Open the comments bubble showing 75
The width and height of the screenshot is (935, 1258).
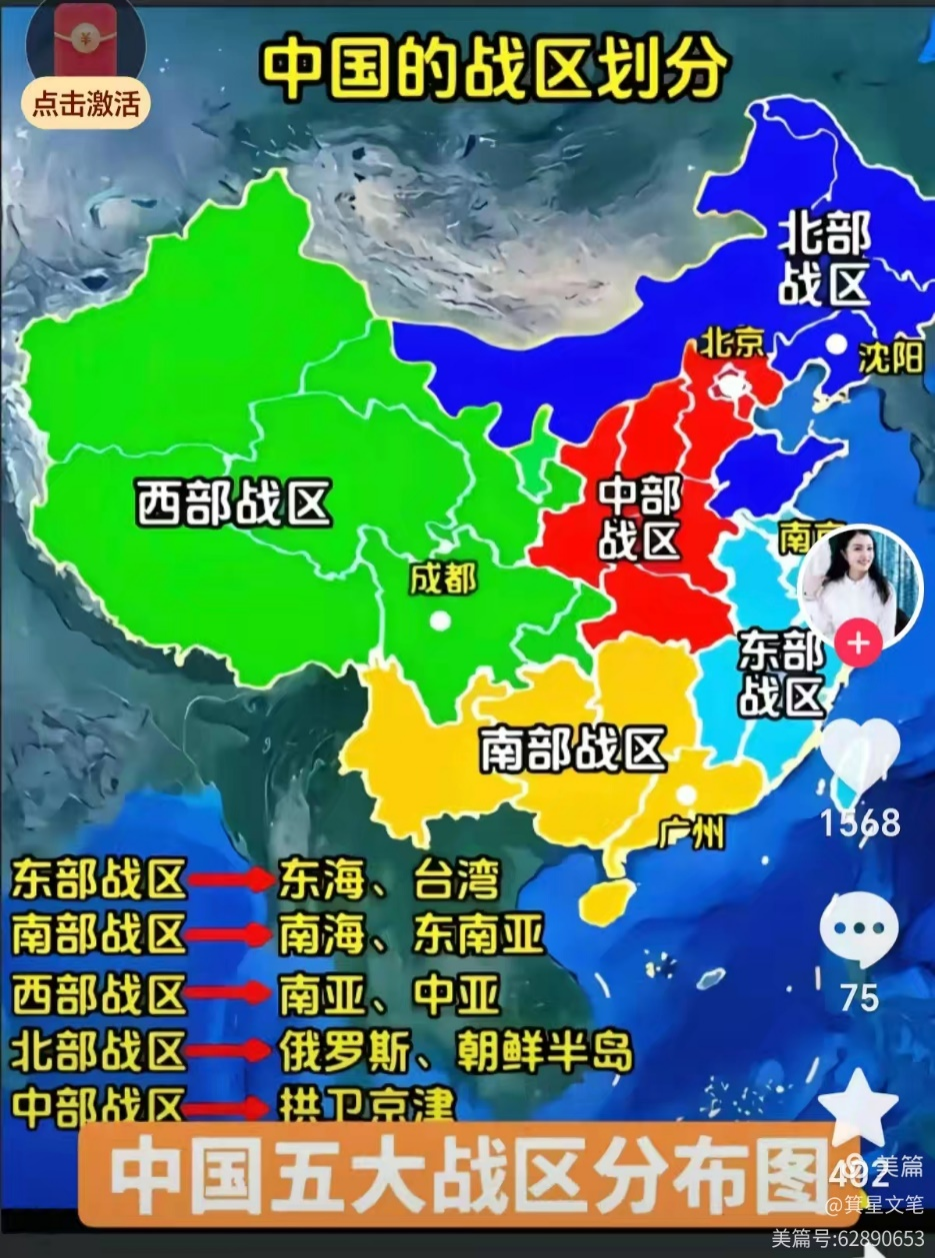(x=859, y=930)
